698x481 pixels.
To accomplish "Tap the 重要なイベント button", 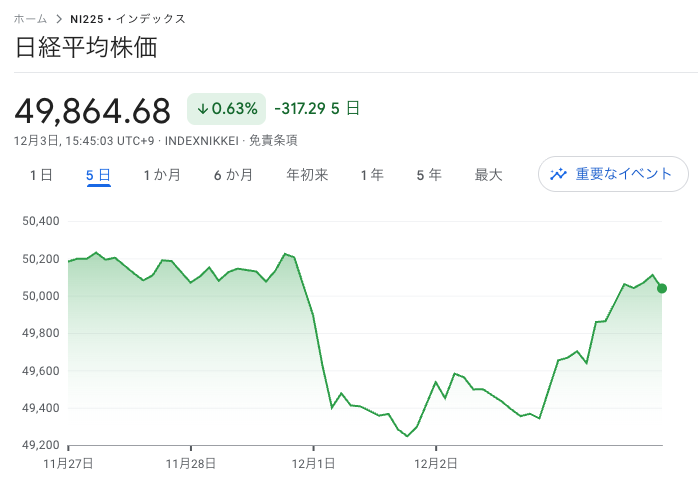I will pos(613,174).
